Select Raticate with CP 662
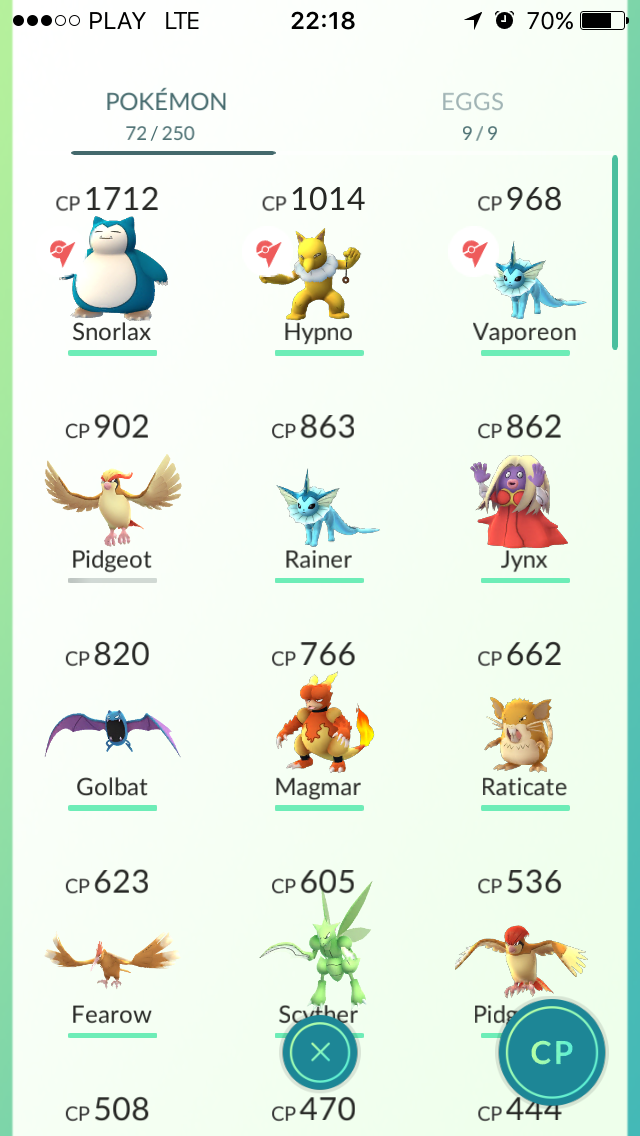 [525, 726]
